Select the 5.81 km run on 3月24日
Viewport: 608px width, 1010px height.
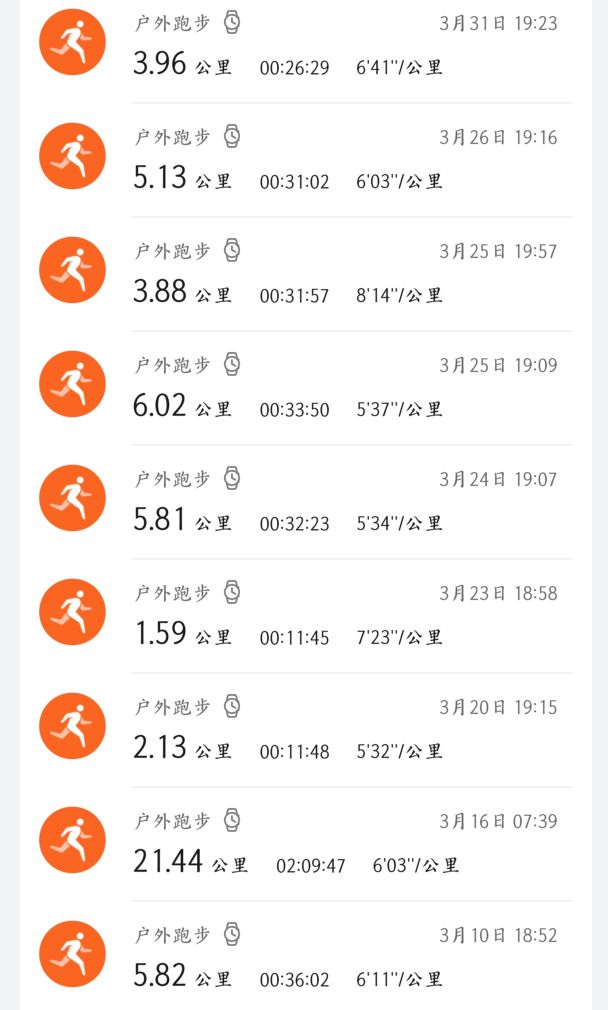coord(305,501)
